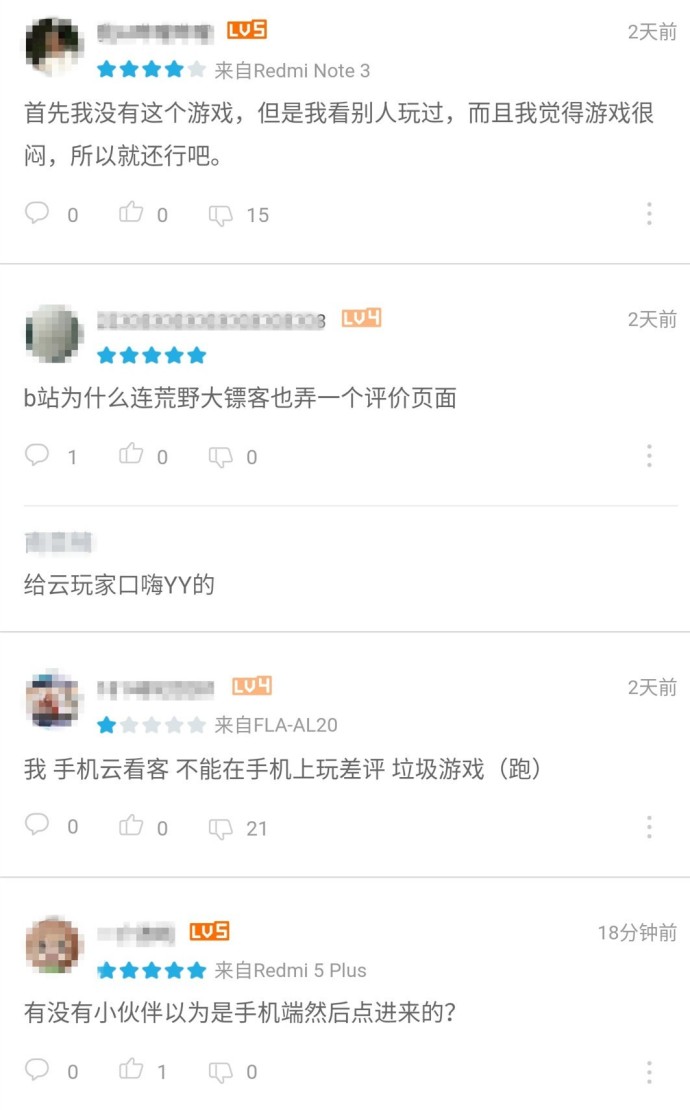
Task: Open the reply 给云玩家口嗨YY的
Action: (119, 585)
